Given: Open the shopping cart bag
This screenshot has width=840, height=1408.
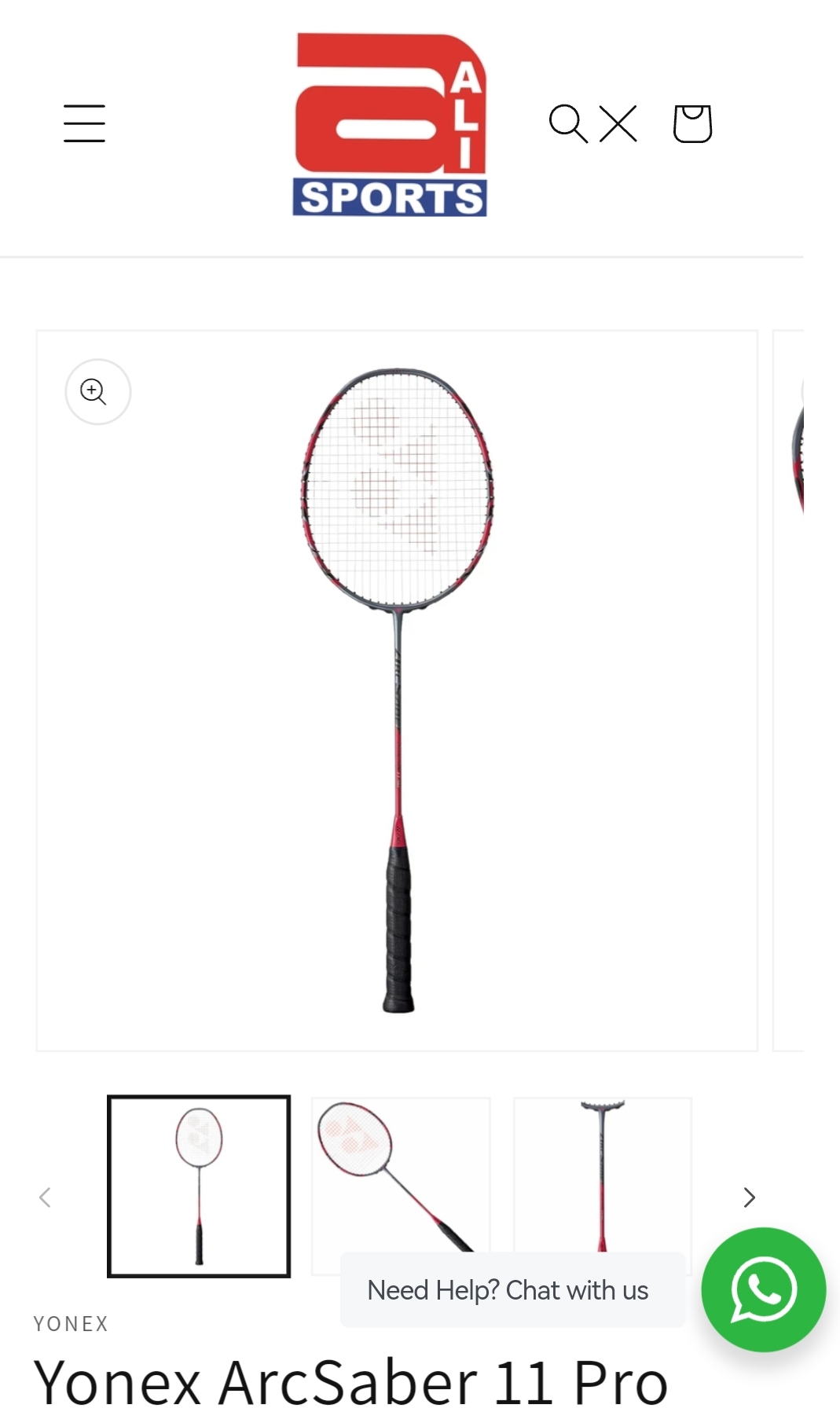Looking at the screenshot, I should click(x=692, y=123).
